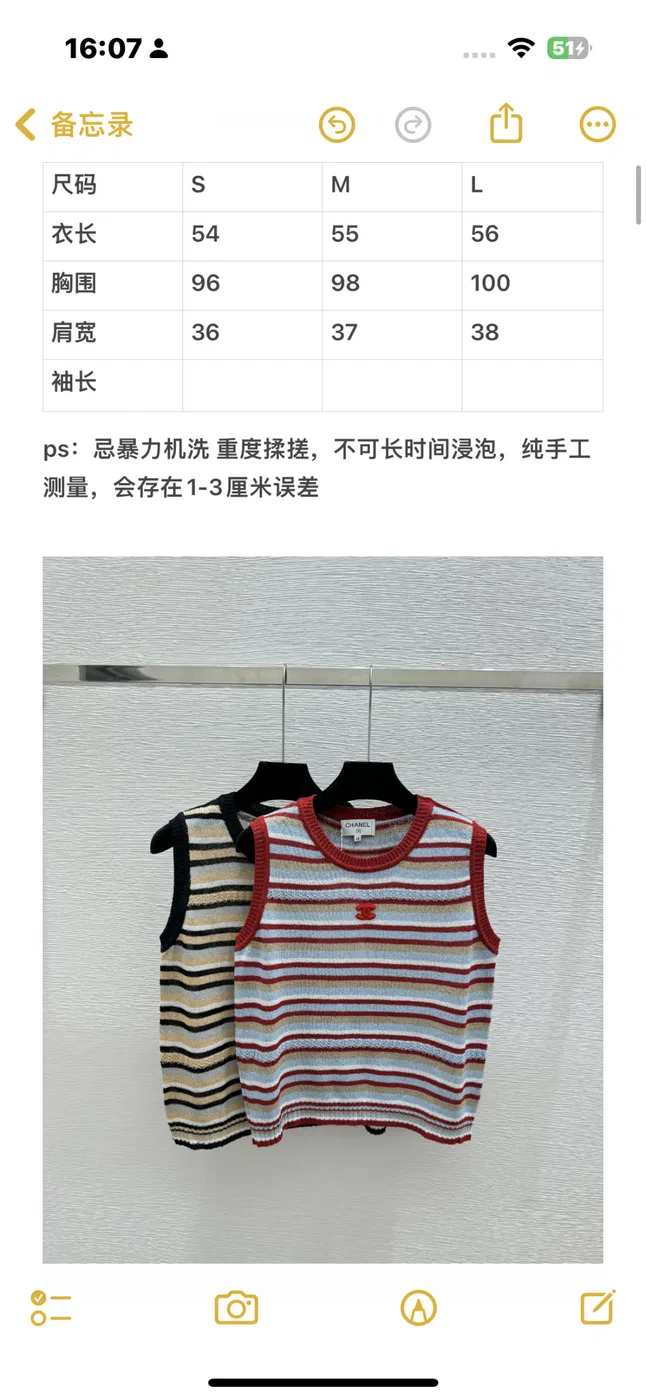Open the more options menu
This screenshot has width=646, height=1400.
598,125
